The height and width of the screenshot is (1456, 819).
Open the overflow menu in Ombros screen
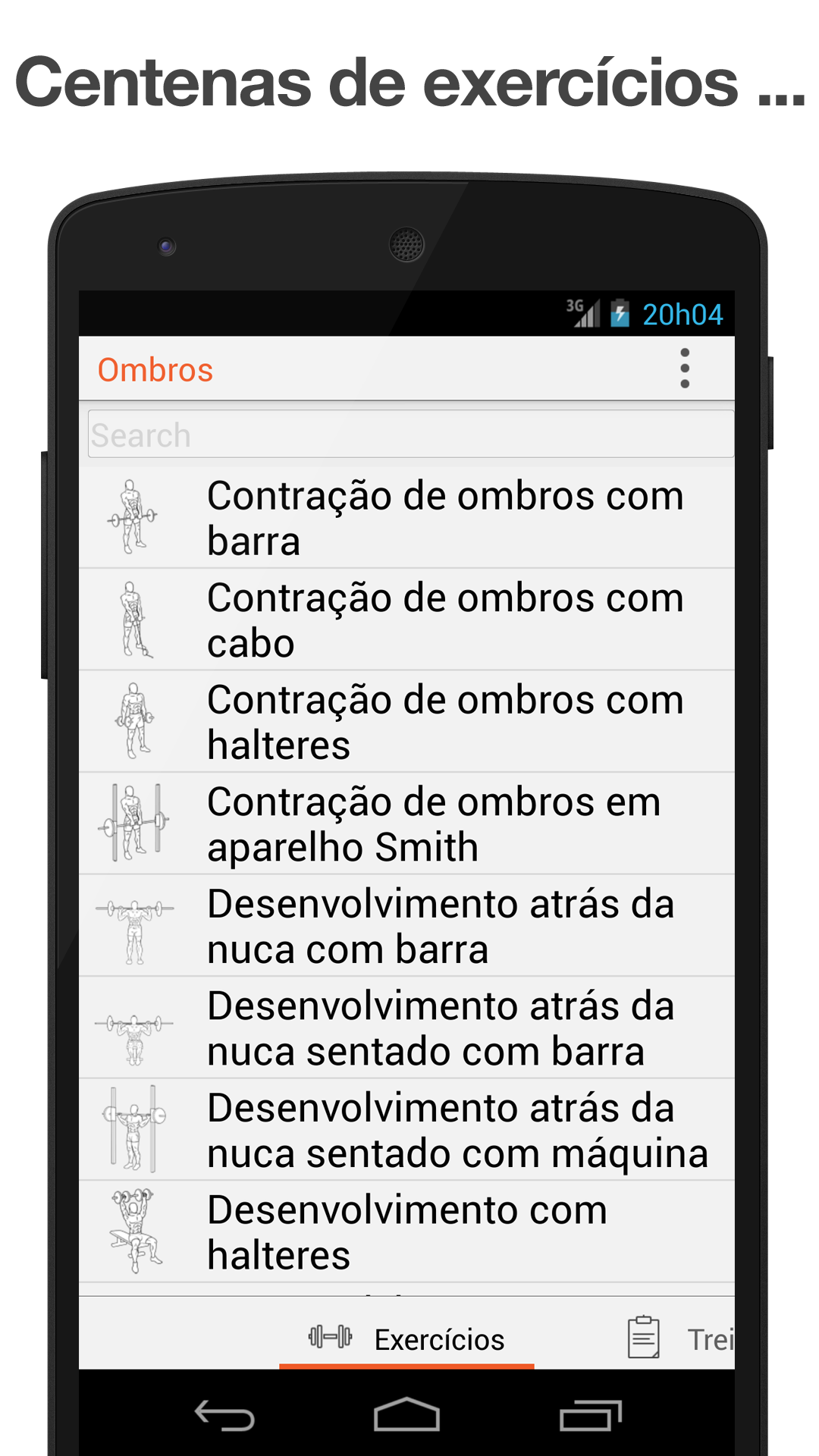click(x=685, y=369)
